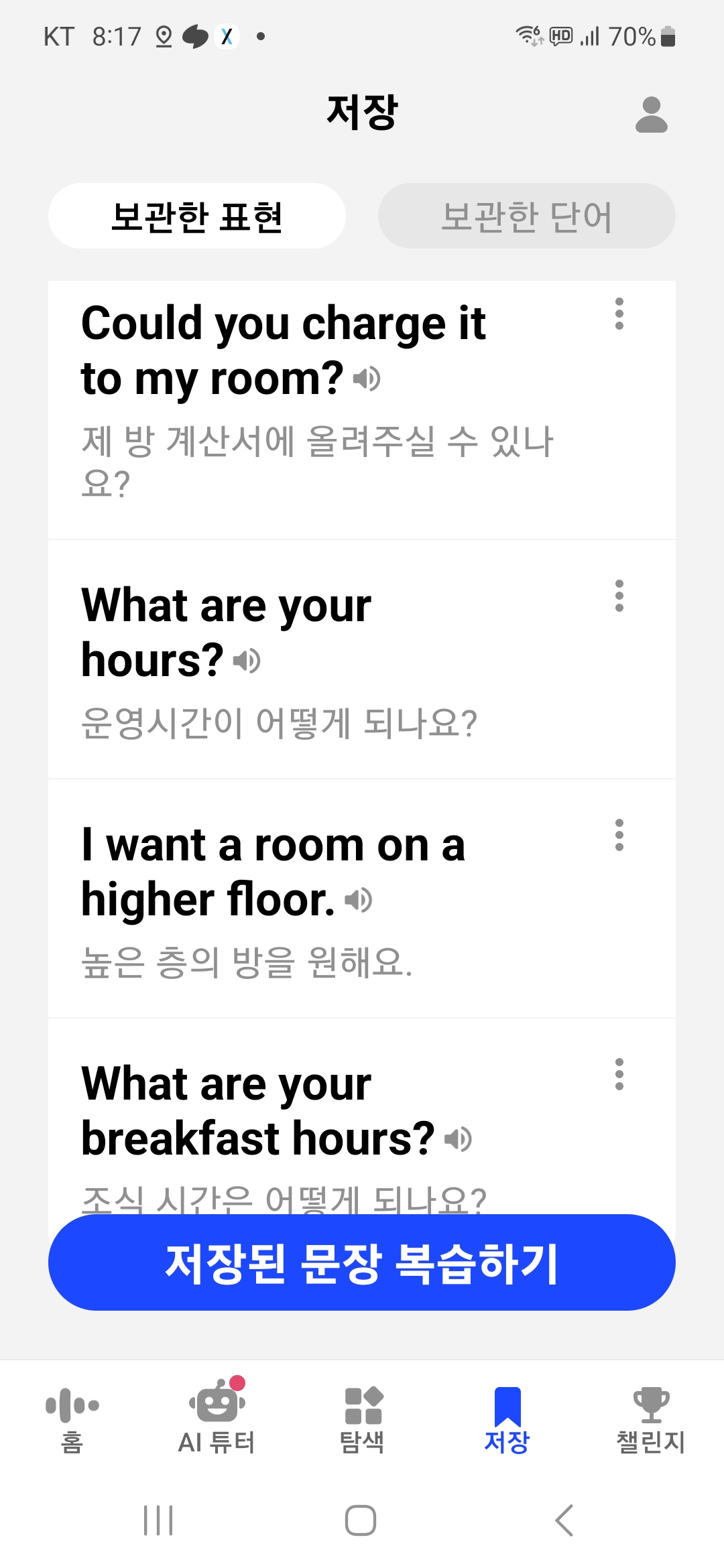Screen dimensions: 724x1568
Task: Switch to the 보관한 단어 tab
Action: 526,216
